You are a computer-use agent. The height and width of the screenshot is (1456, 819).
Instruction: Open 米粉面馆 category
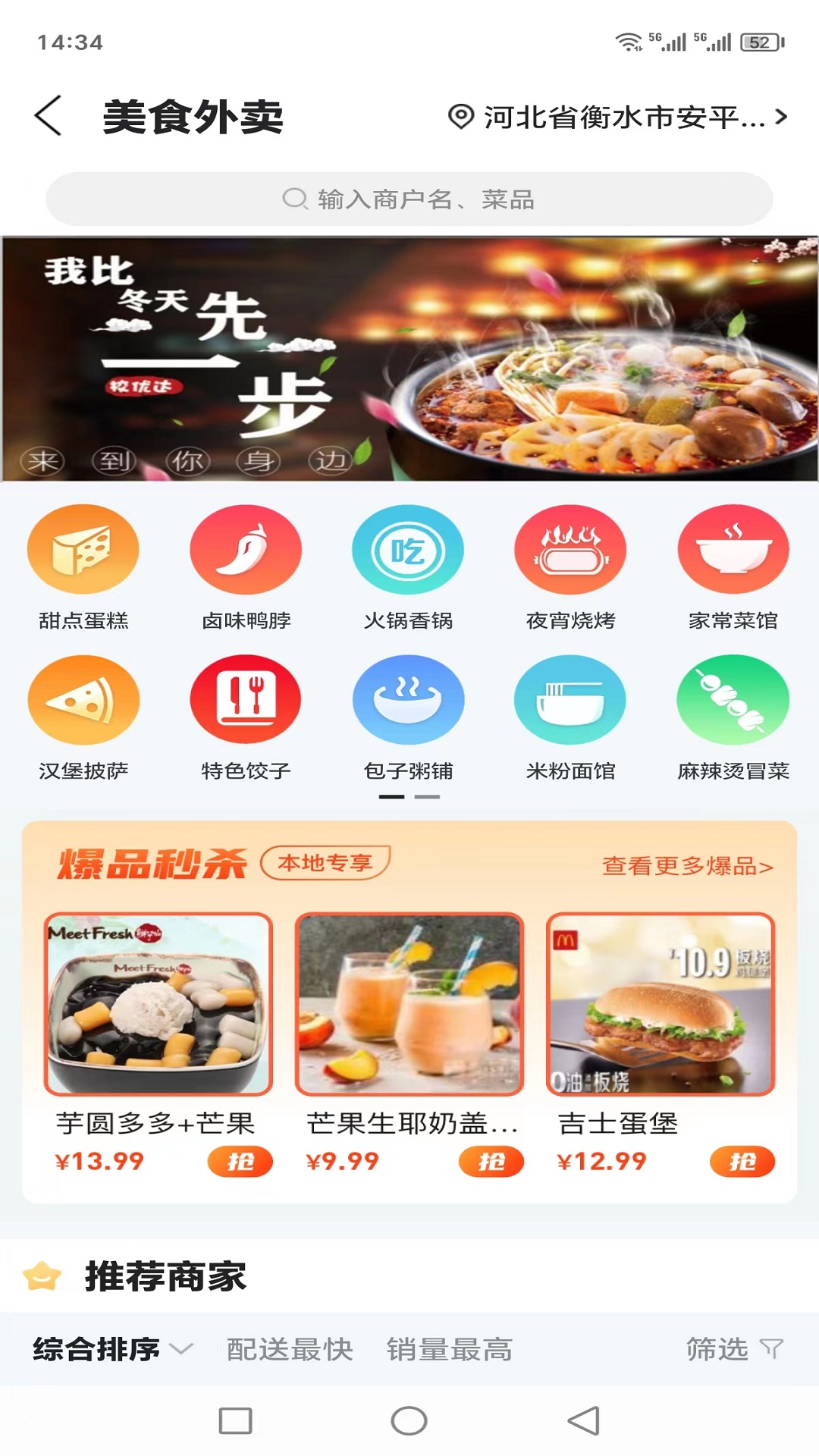[x=570, y=717]
